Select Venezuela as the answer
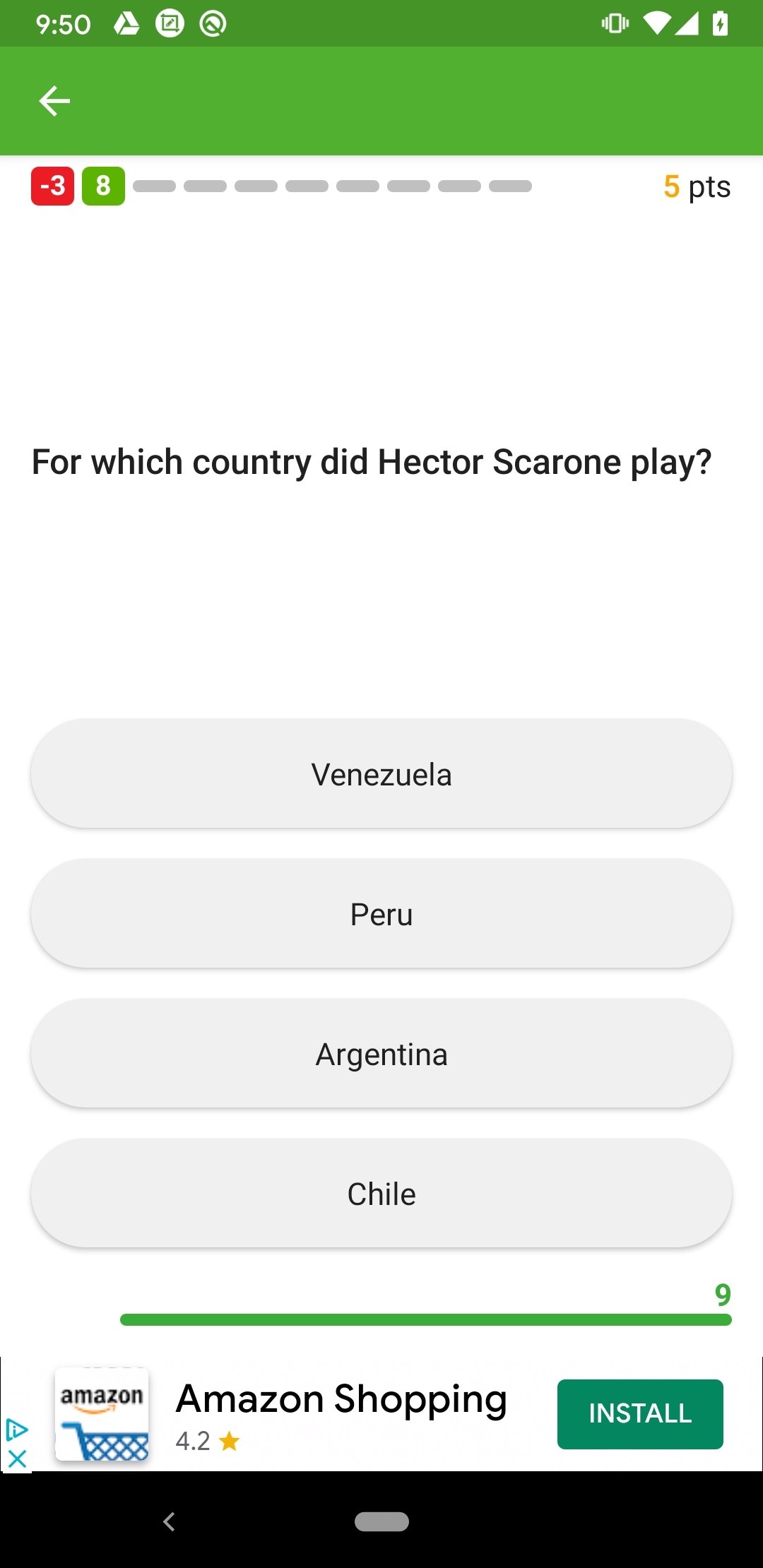763x1568 pixels. point(381,773)
